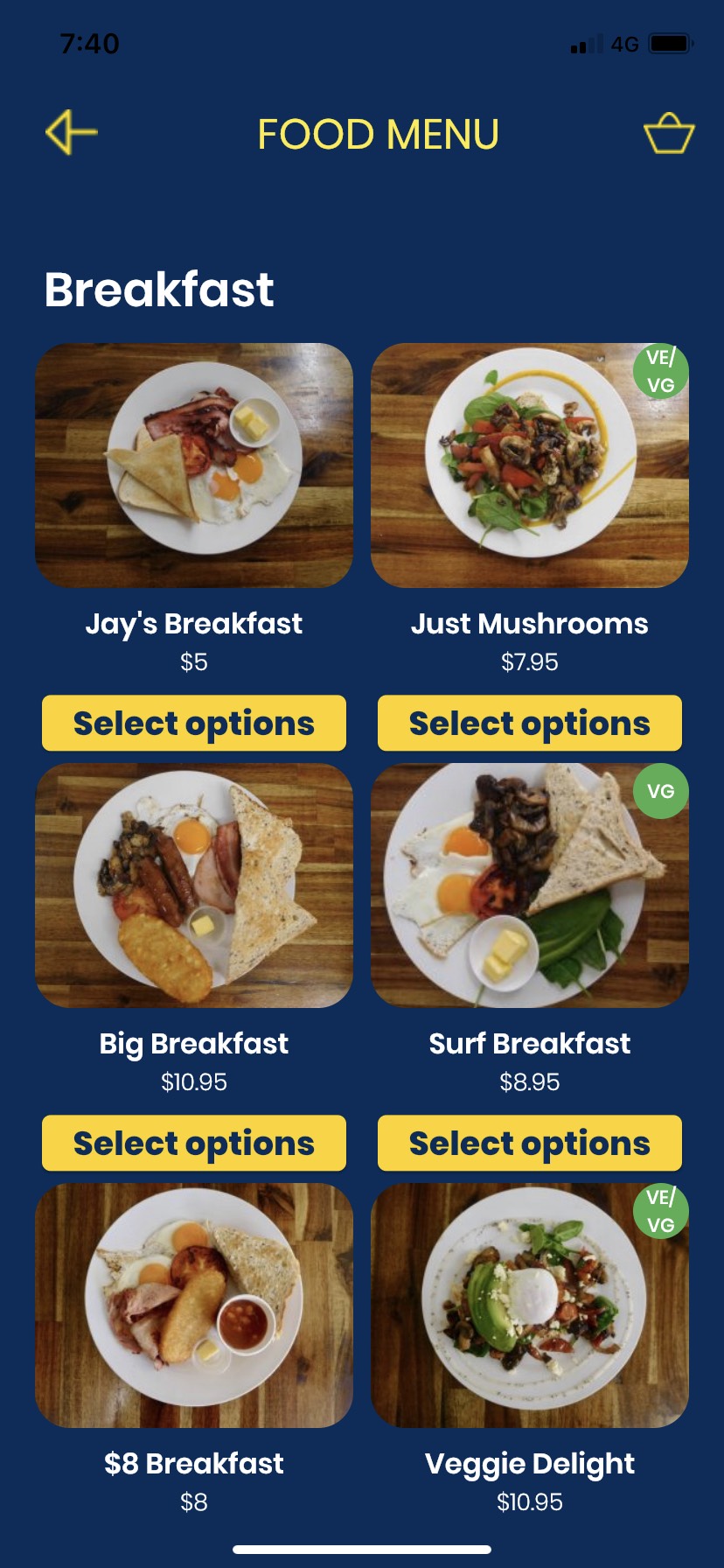View the Veggie Delight dish image
Screen dimensions: 724x1568
tap(528, 1305)
